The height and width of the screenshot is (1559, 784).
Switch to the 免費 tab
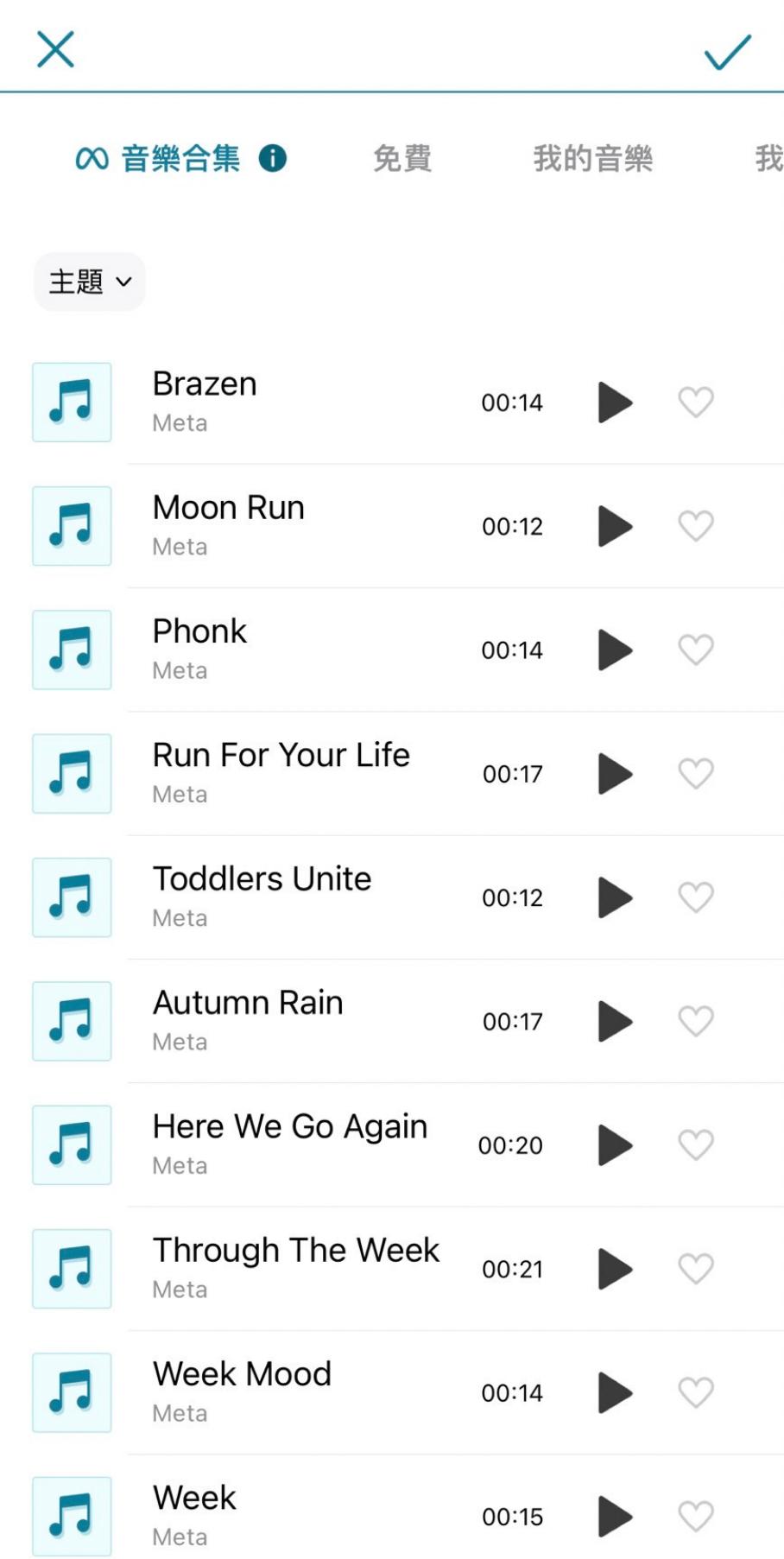pos(401,159)
